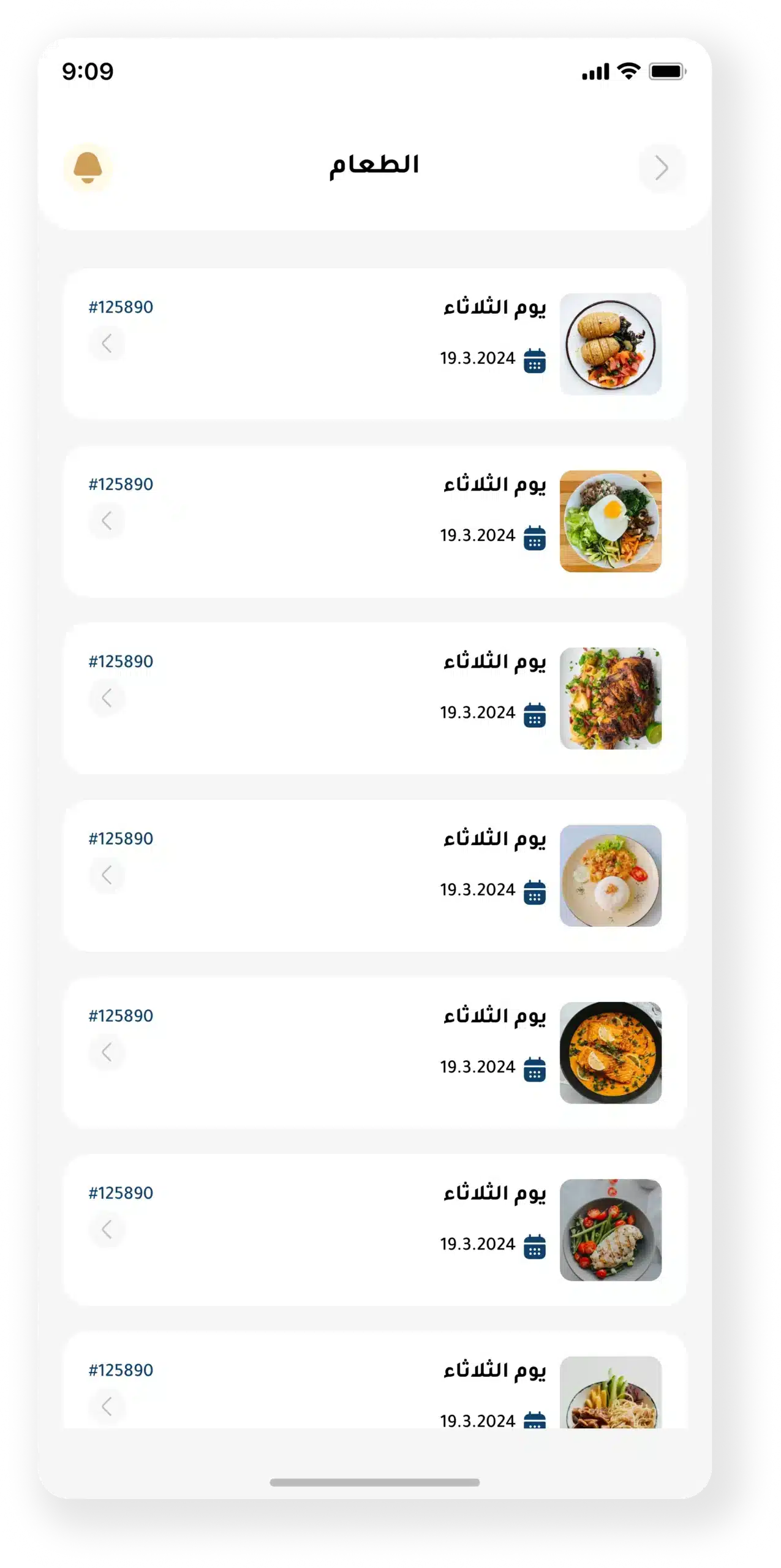
Task: Open the notifications bell
Action: click(88, 167)
